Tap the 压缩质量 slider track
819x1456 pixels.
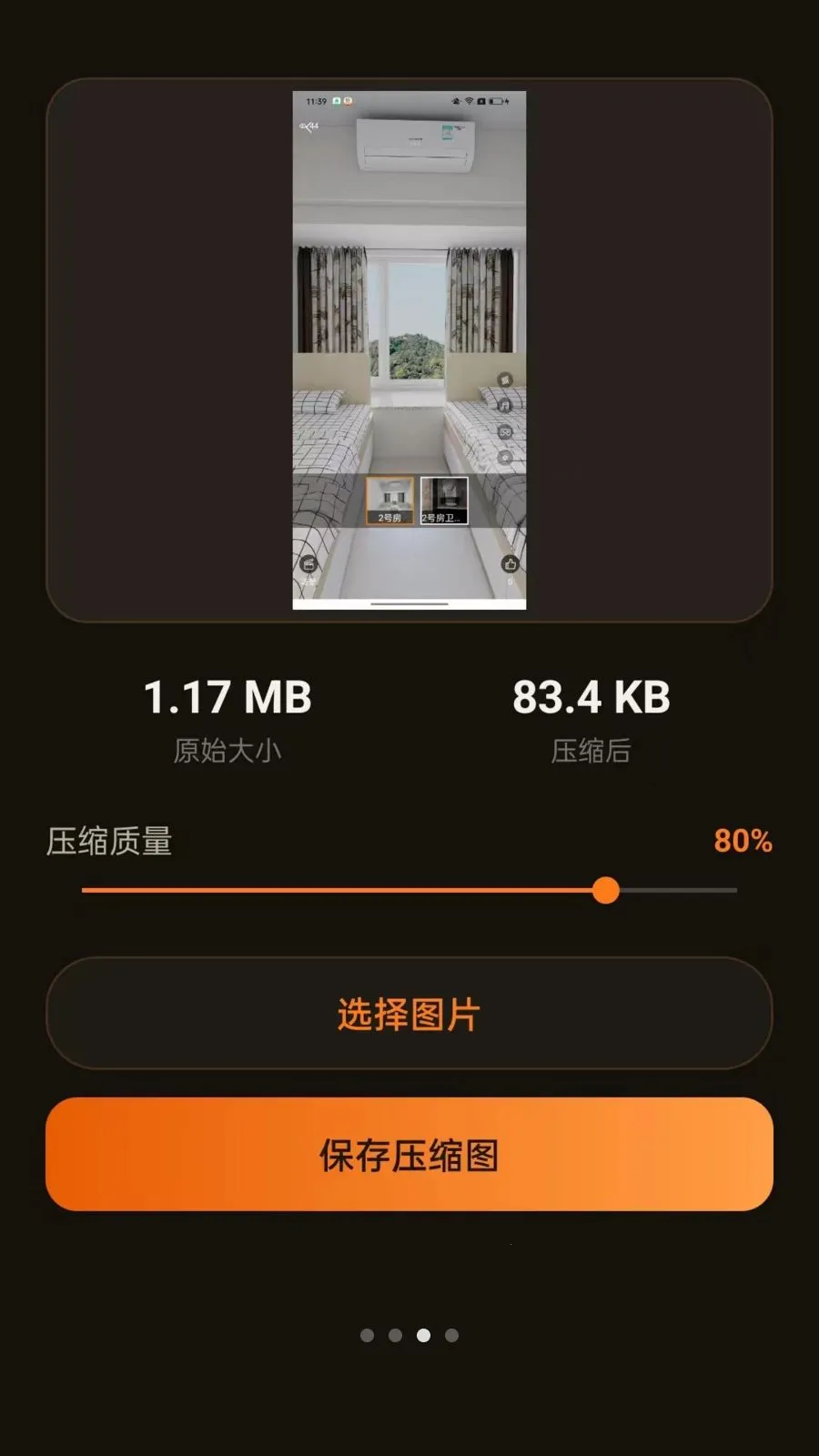point(409,890)
